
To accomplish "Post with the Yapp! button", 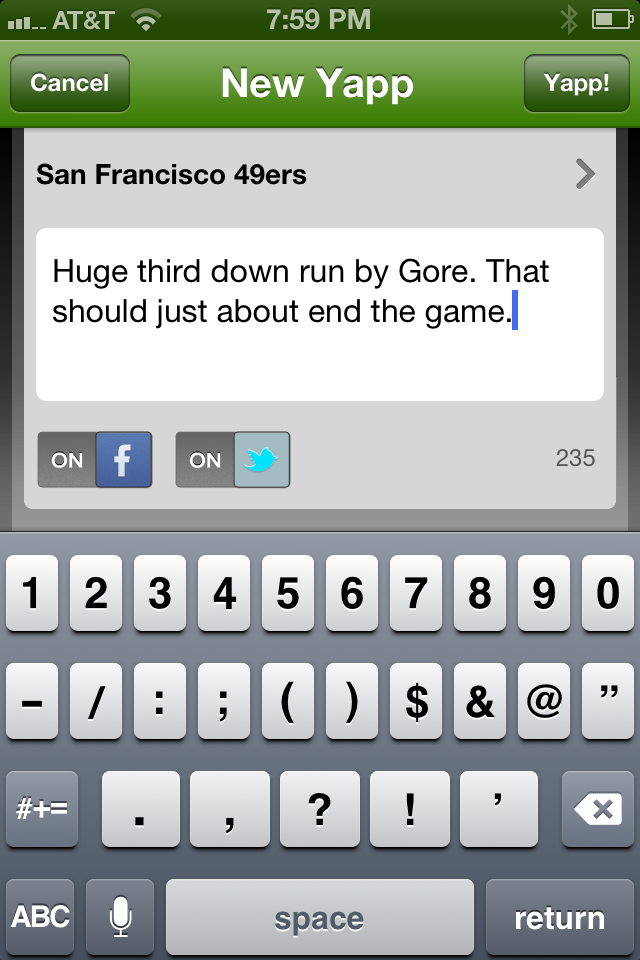I will coord(576,83).
